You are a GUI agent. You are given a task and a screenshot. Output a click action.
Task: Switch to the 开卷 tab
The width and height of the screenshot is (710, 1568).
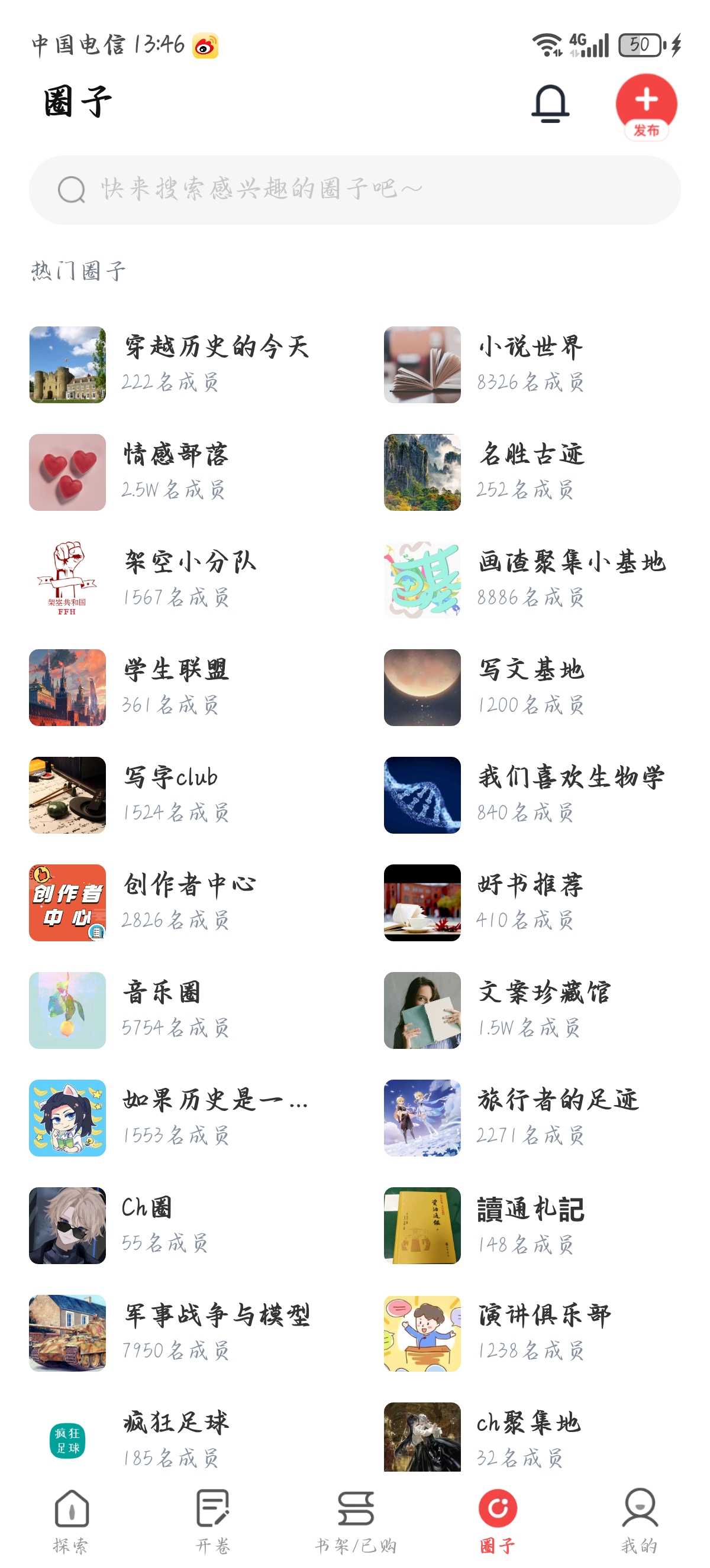[x=213, y=1520]
